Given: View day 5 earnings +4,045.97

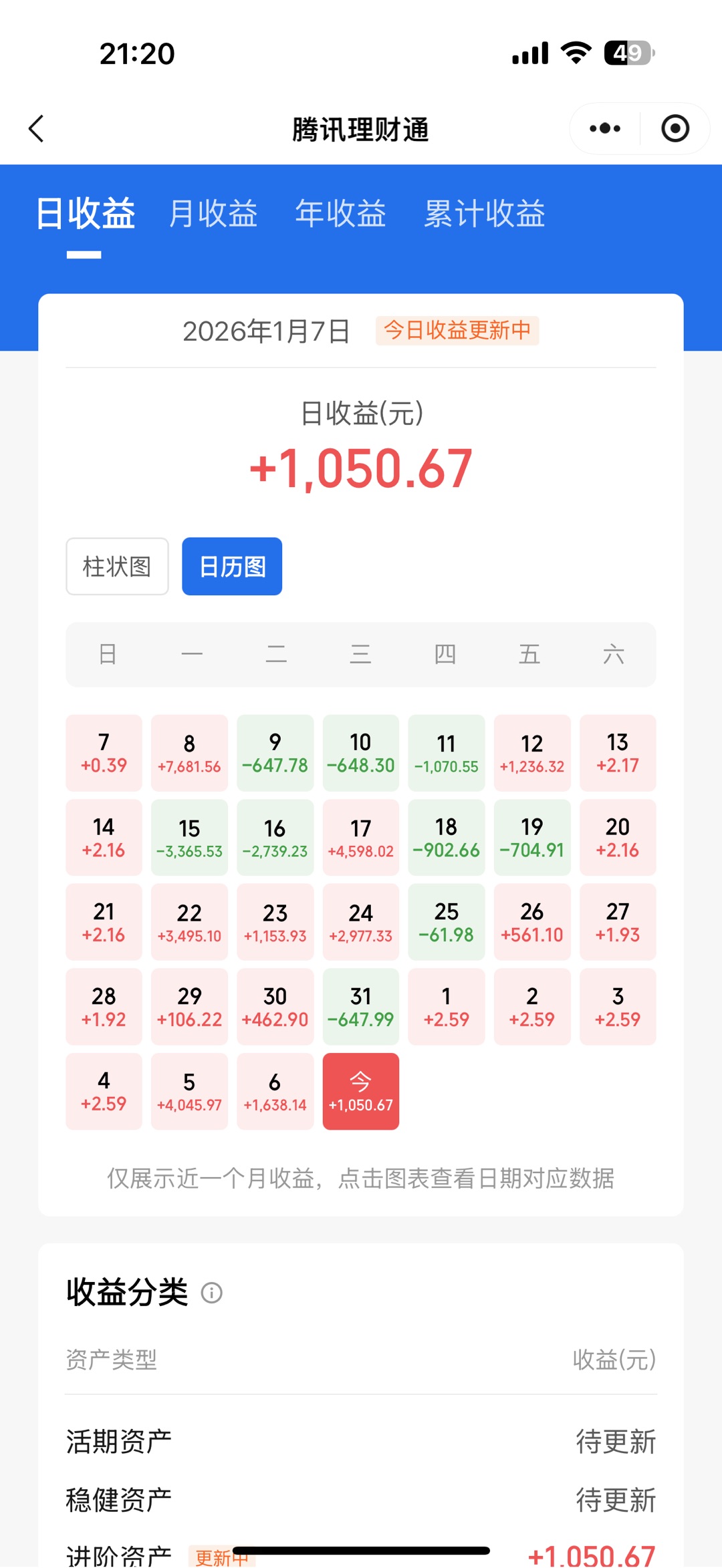Looking at the screenshot, I should (189, 1091).
